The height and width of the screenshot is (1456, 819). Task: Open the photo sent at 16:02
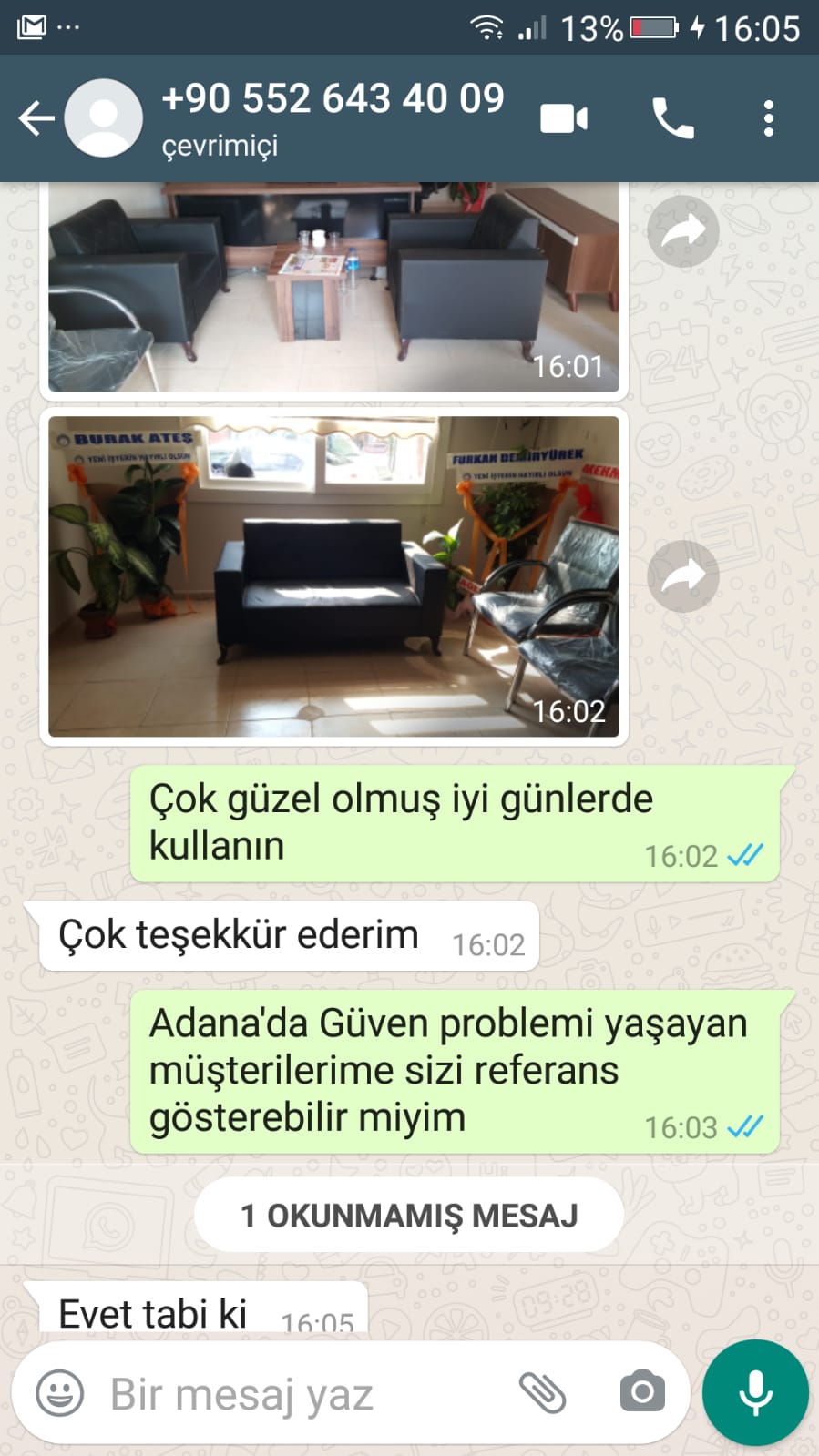[333, 576]
